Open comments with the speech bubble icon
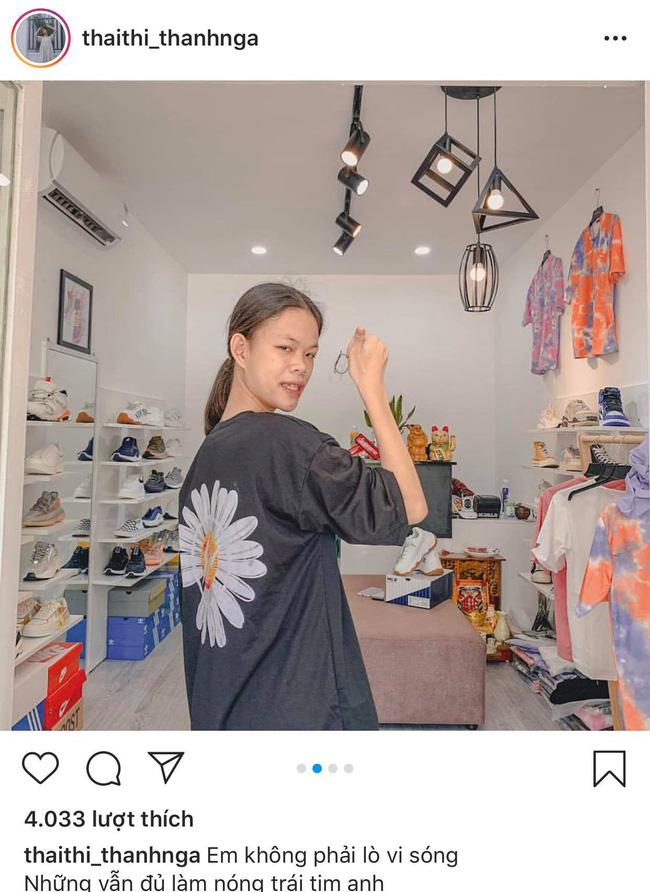650x892 pixels. [103, 767]
